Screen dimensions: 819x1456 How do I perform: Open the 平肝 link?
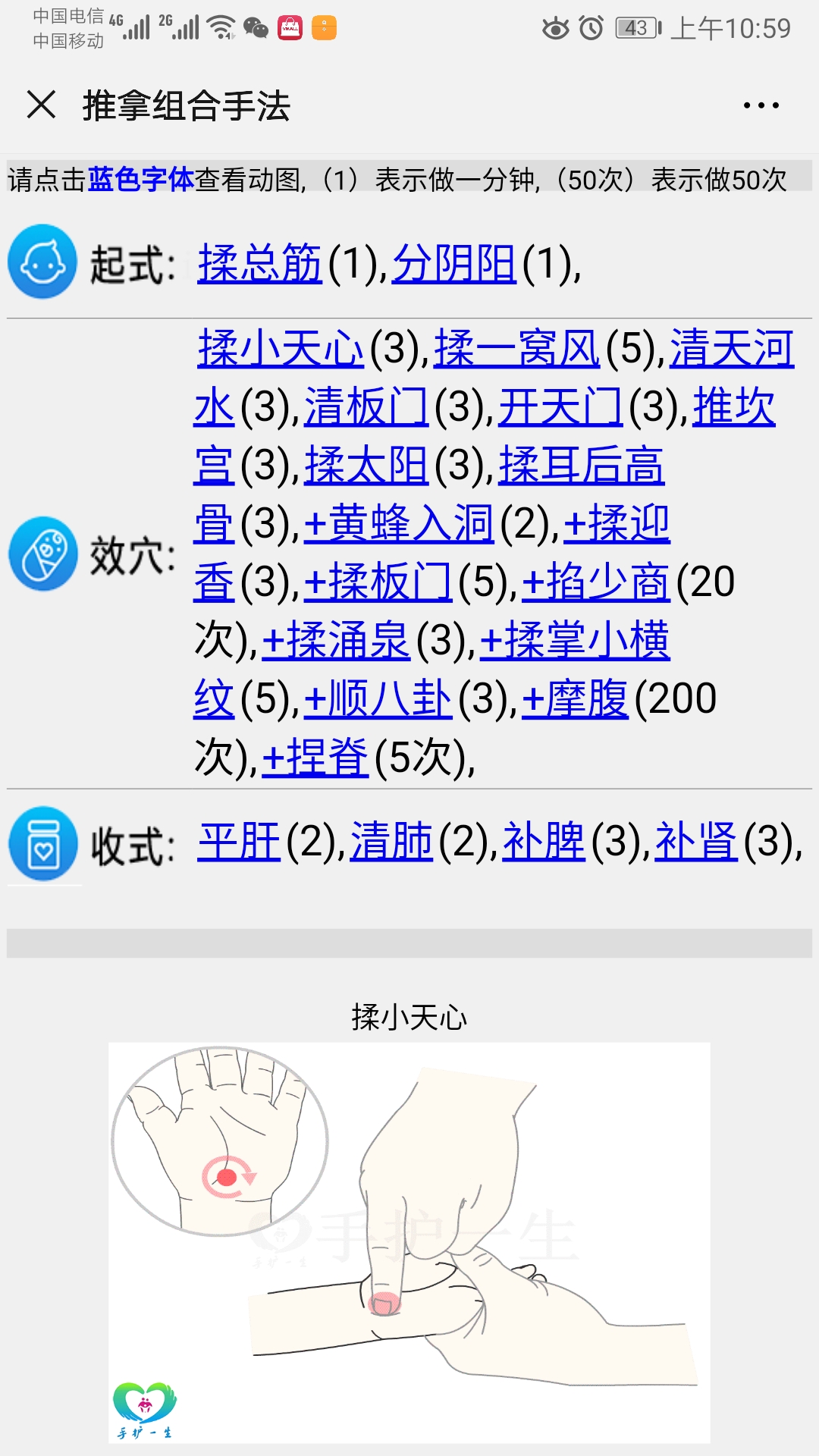pyautogui.click(x=239, y=842)
